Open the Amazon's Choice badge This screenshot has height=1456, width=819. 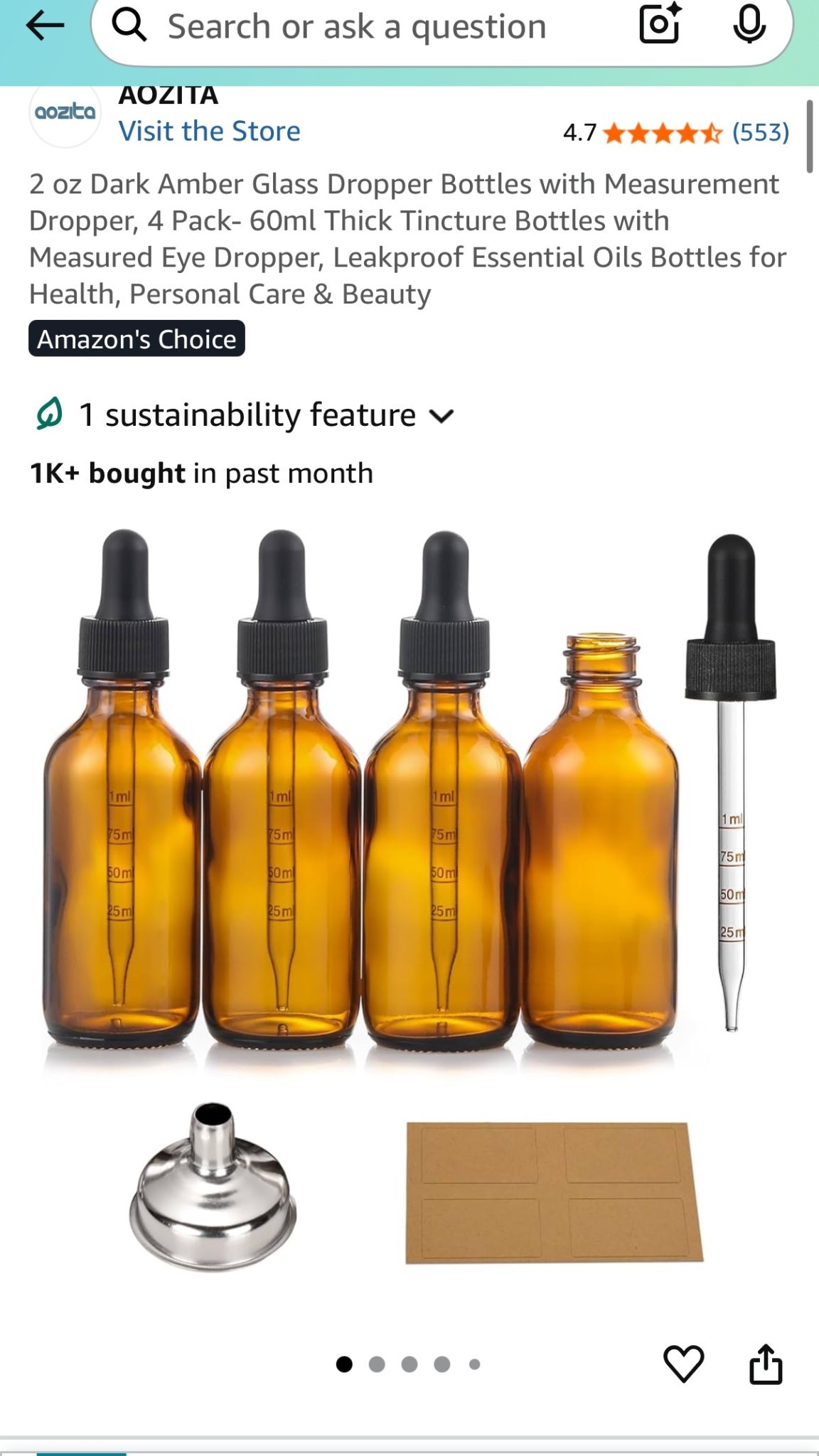click(136, 340)
